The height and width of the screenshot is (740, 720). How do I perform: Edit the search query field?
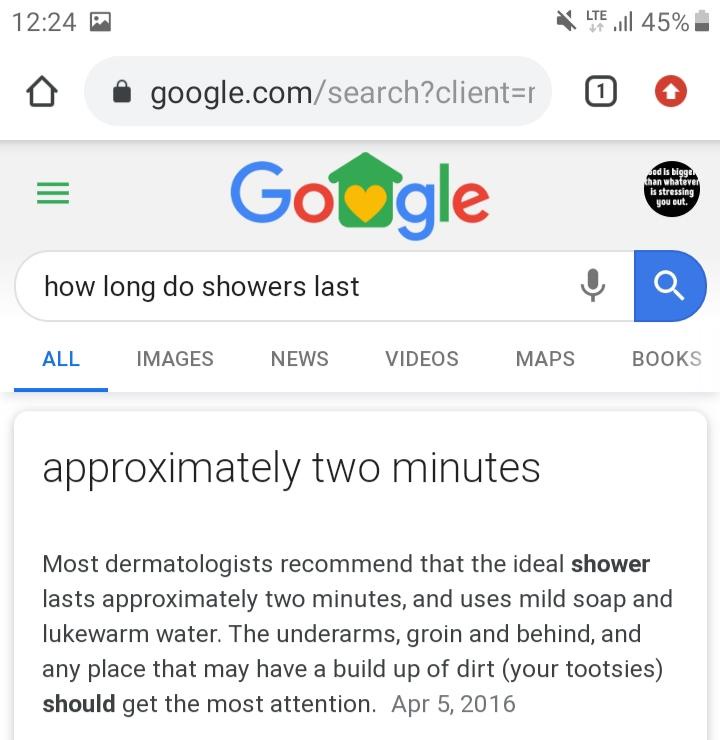[x=300, y=286]
